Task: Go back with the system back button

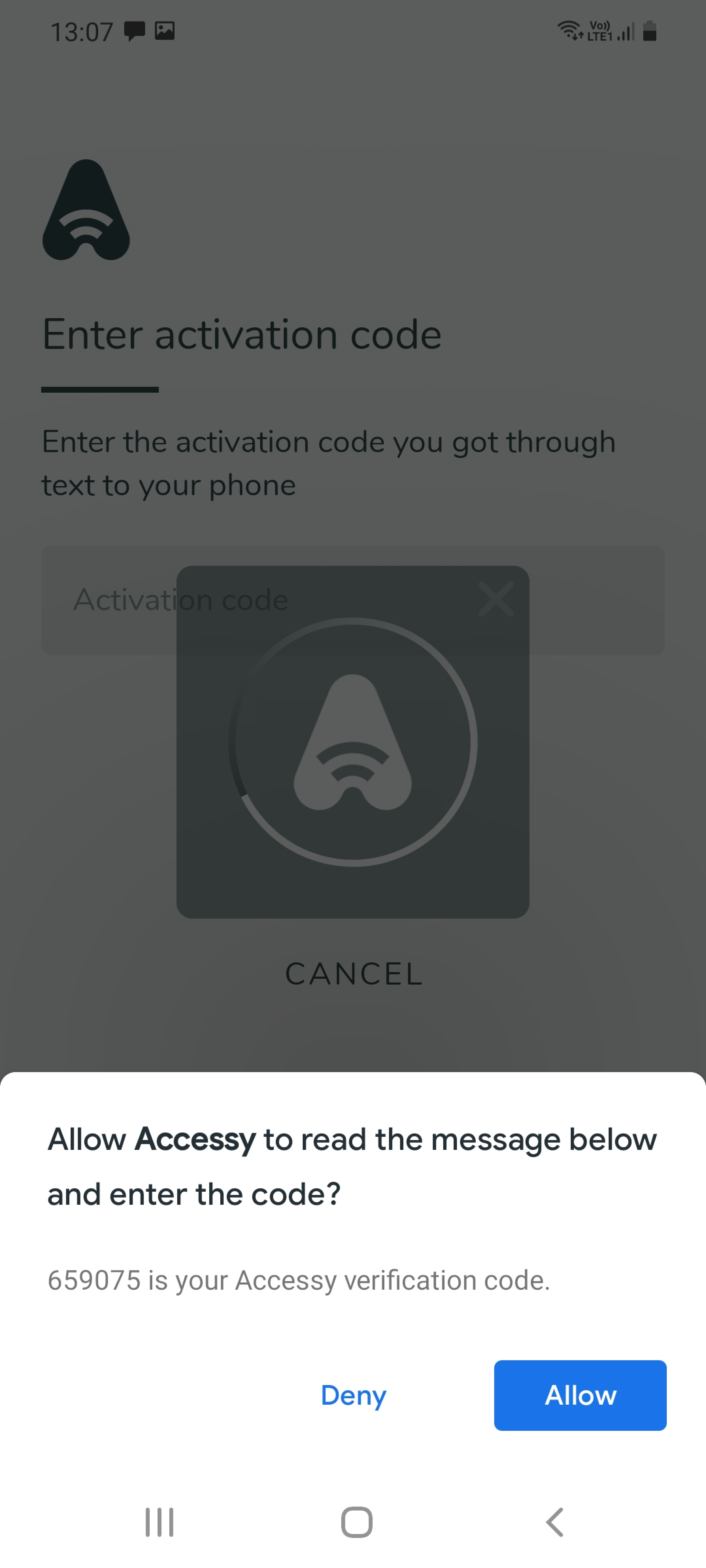Action: point(554,1522)
